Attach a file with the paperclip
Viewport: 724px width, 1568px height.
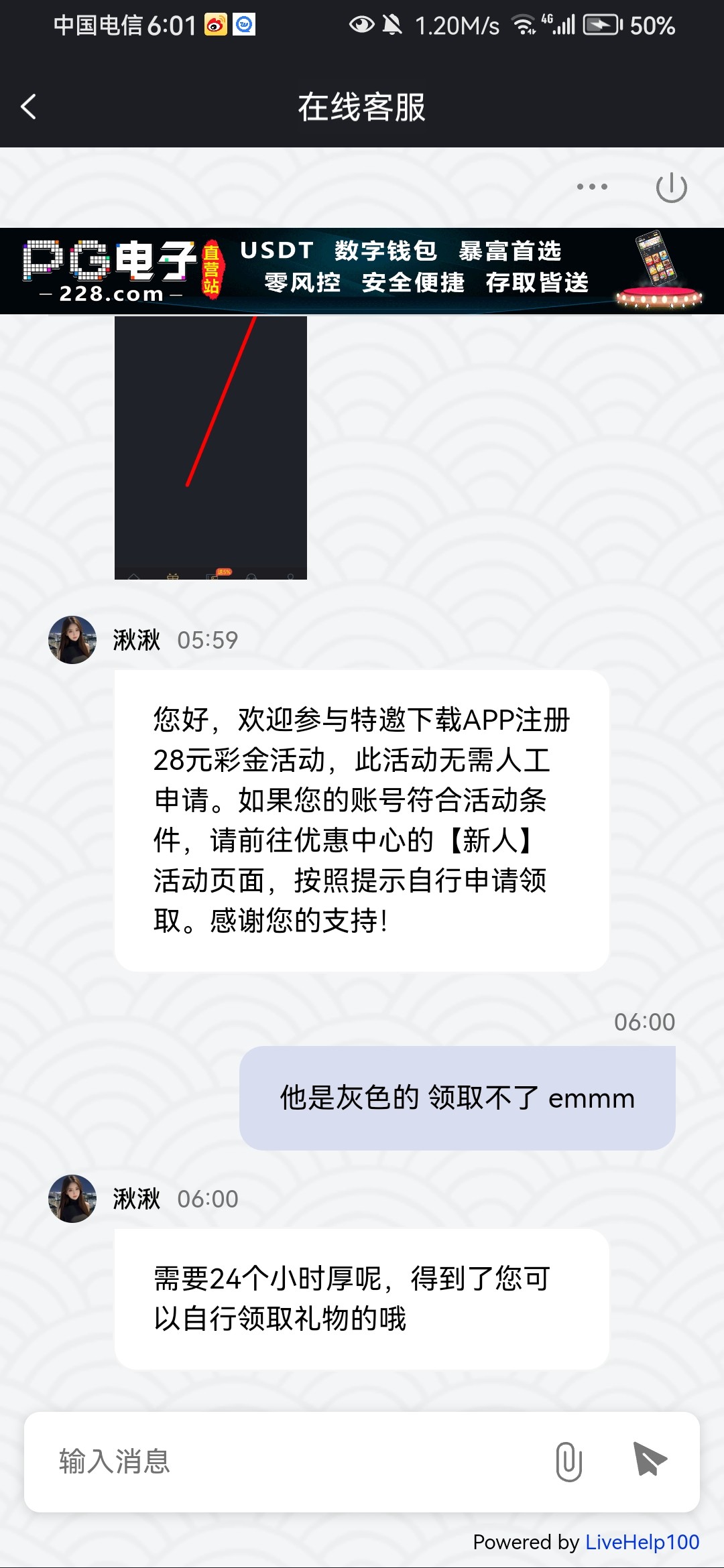click(x=568, y=1461)
